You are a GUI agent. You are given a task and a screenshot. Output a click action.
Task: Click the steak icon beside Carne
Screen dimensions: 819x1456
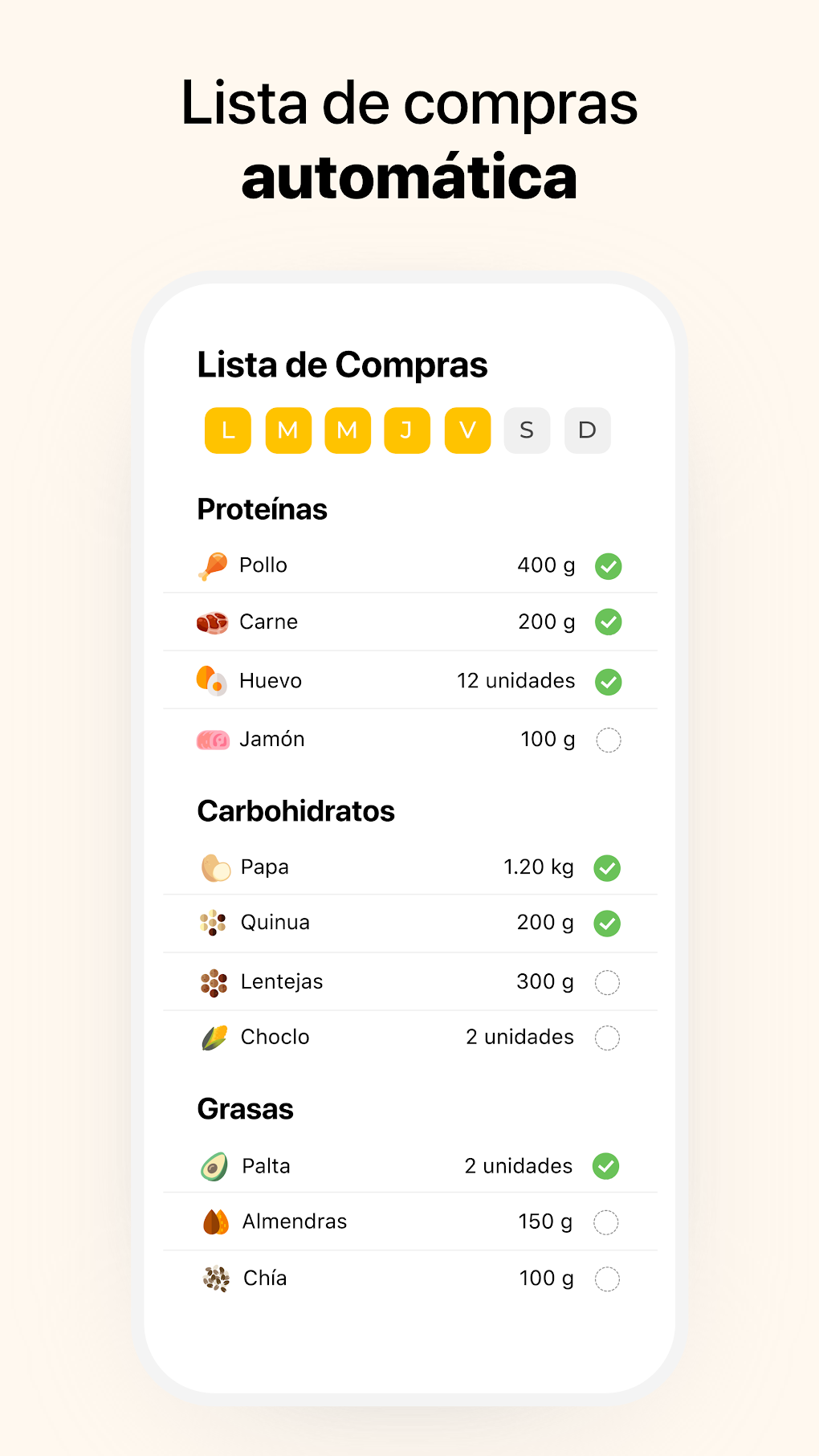214,622
